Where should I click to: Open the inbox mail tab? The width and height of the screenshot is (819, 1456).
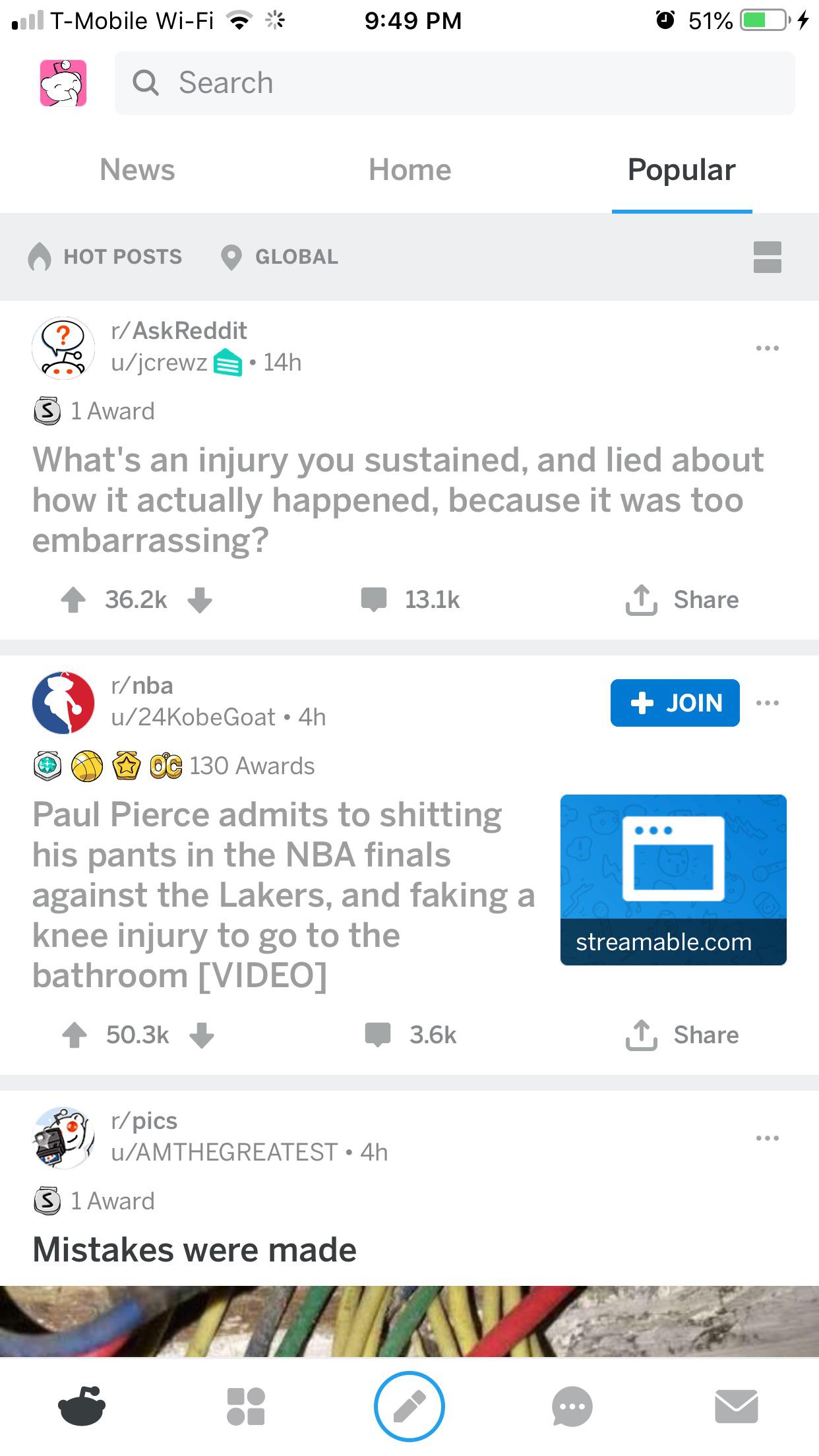(x=736, y=1407)
